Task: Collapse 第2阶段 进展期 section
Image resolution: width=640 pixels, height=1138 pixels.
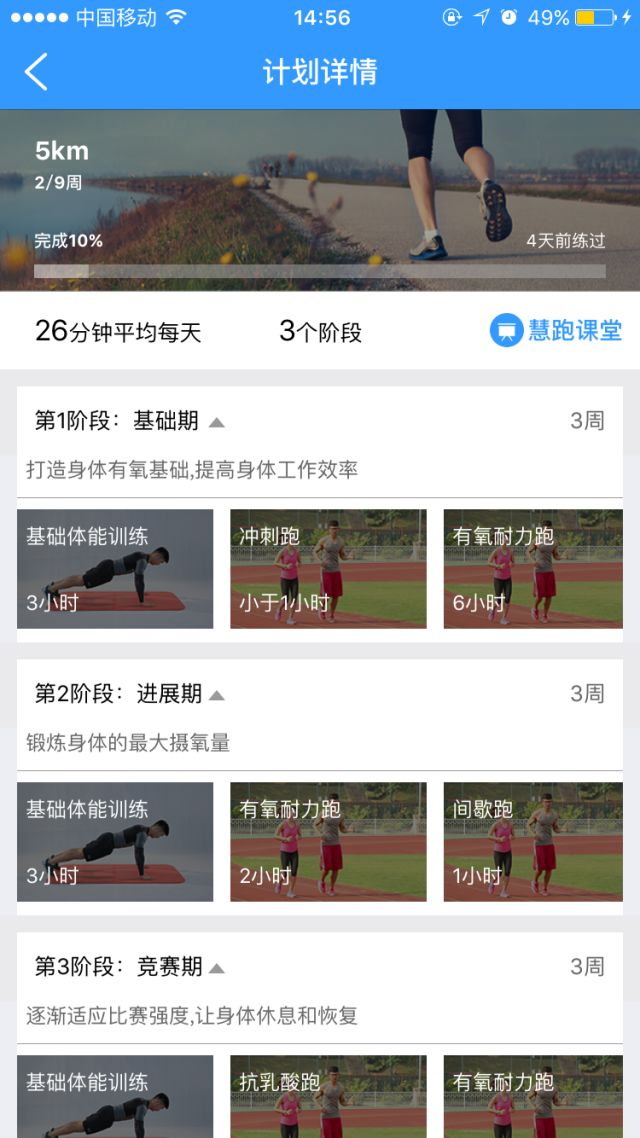Action: [x=217, y=694]
